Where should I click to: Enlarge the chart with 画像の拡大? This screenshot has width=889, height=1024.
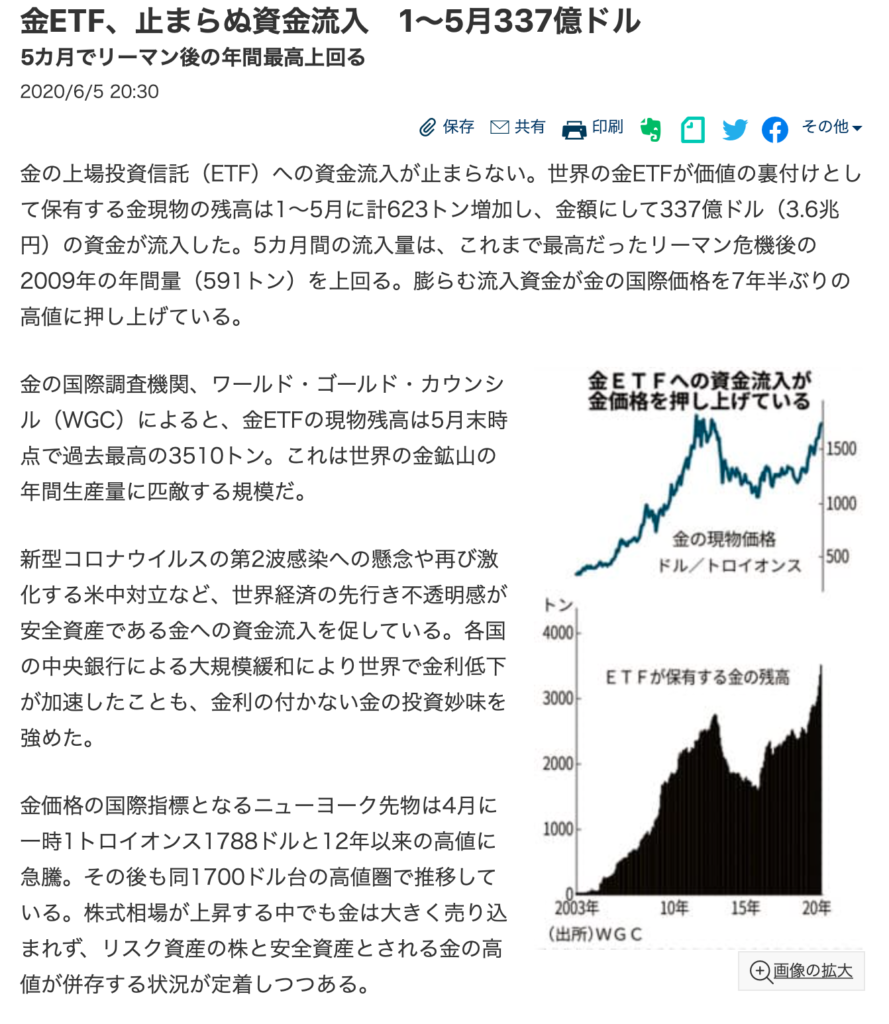pyautogui.click(x=801, y=970)
